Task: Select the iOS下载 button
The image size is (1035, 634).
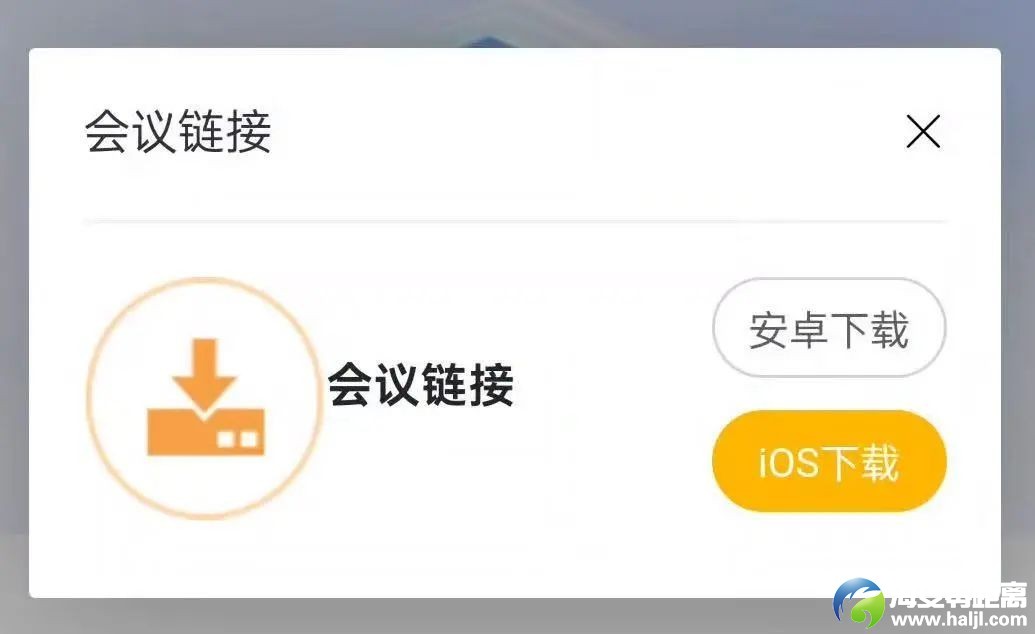Action: (x=829, y=461)
